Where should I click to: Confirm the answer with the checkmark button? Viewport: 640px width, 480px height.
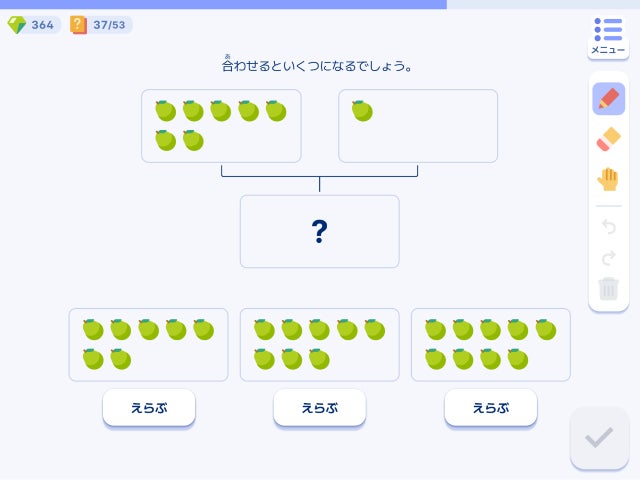tap(599, 438)
